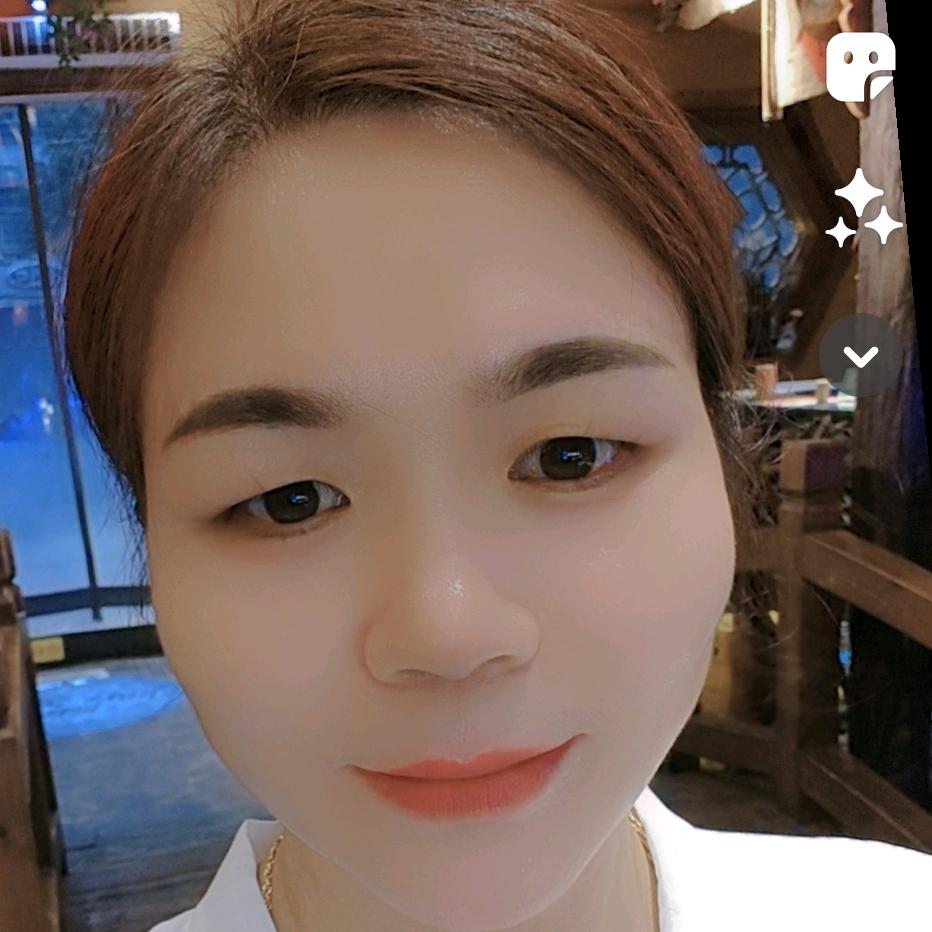Open the face sticker icon

coord(860,66)
